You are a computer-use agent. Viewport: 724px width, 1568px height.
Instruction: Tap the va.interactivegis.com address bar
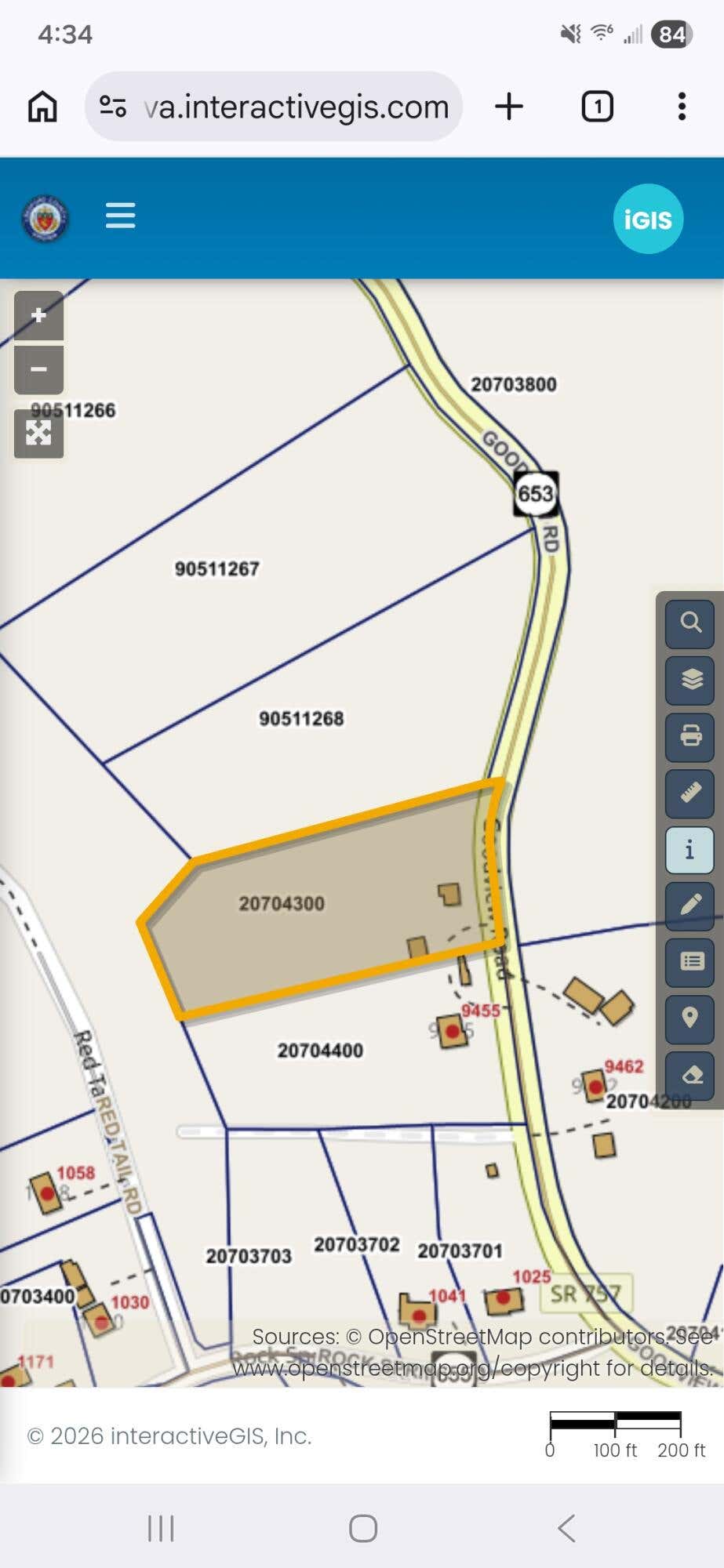[x=274, y=107]
